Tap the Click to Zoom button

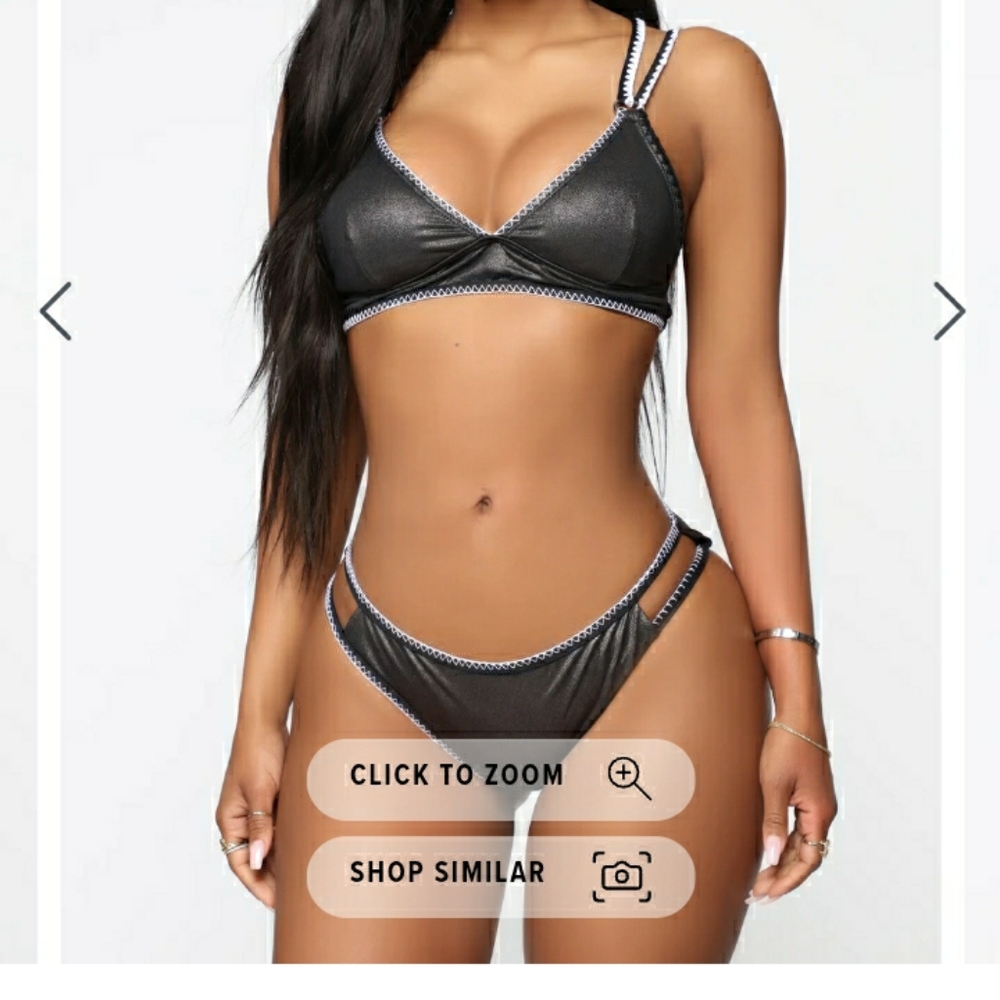pos(500,777)
